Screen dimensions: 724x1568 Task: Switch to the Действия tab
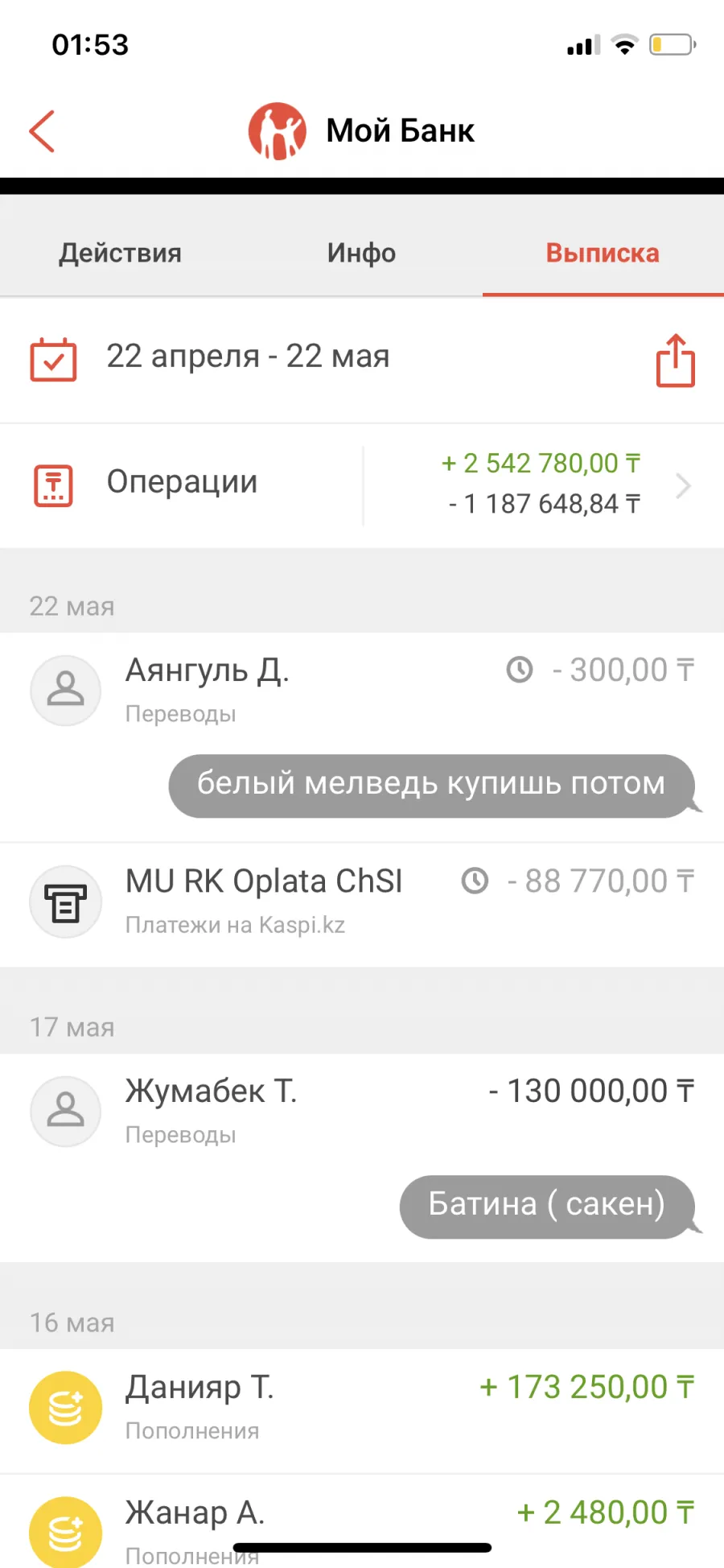point(121,253)
